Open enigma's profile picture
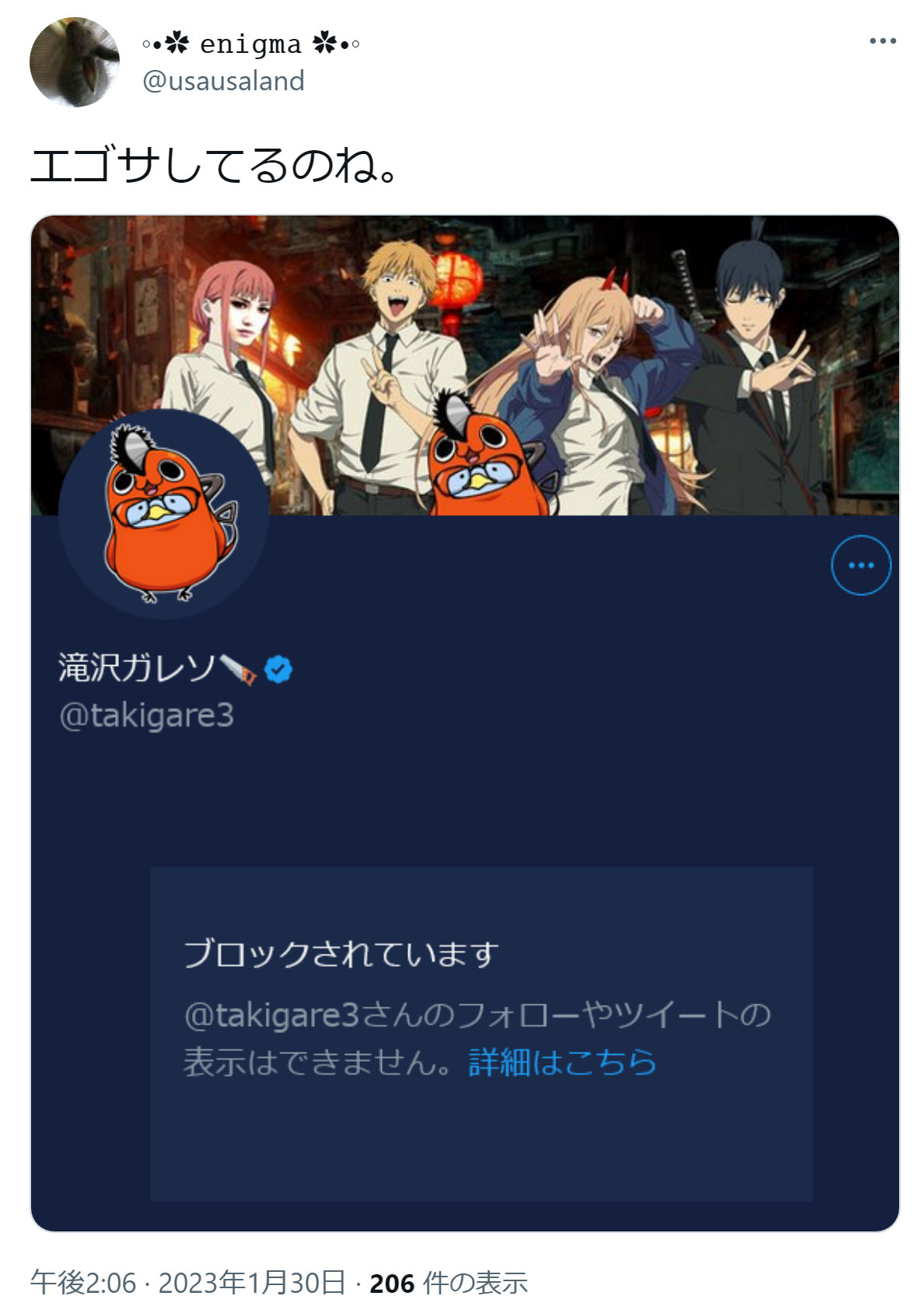Screen dimensions: 924x1310 coord(74,62)
